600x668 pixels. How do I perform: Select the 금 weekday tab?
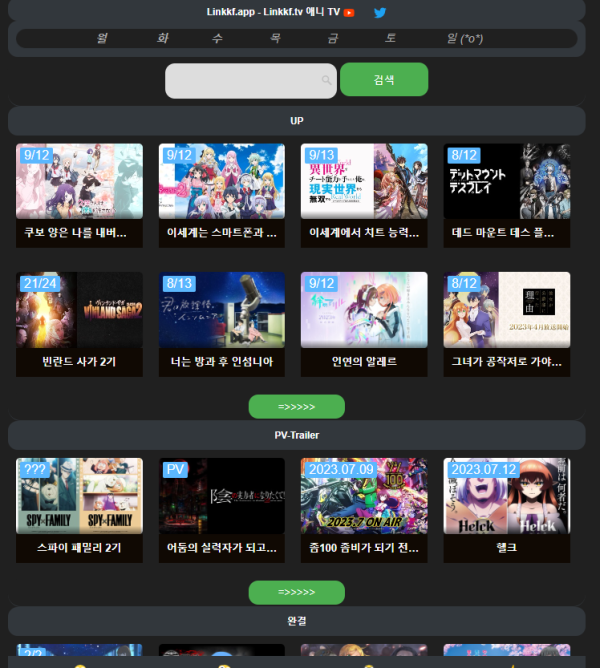[332, 39]
